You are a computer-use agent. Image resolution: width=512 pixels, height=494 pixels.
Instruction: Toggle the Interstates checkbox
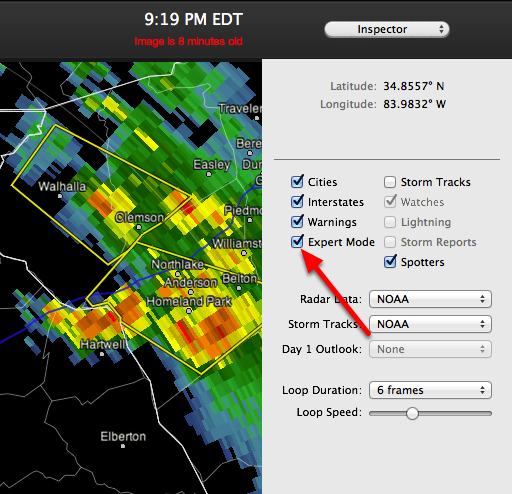coord(297,202)
